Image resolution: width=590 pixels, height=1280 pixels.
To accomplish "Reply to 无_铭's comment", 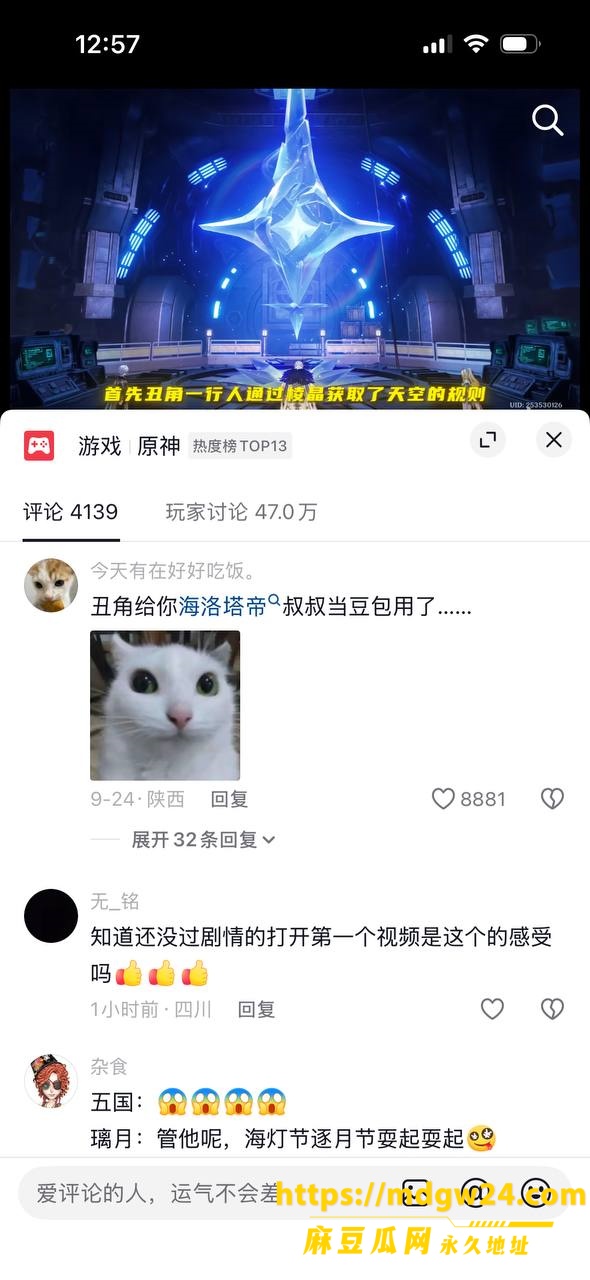I will (x=256, y=1010).
